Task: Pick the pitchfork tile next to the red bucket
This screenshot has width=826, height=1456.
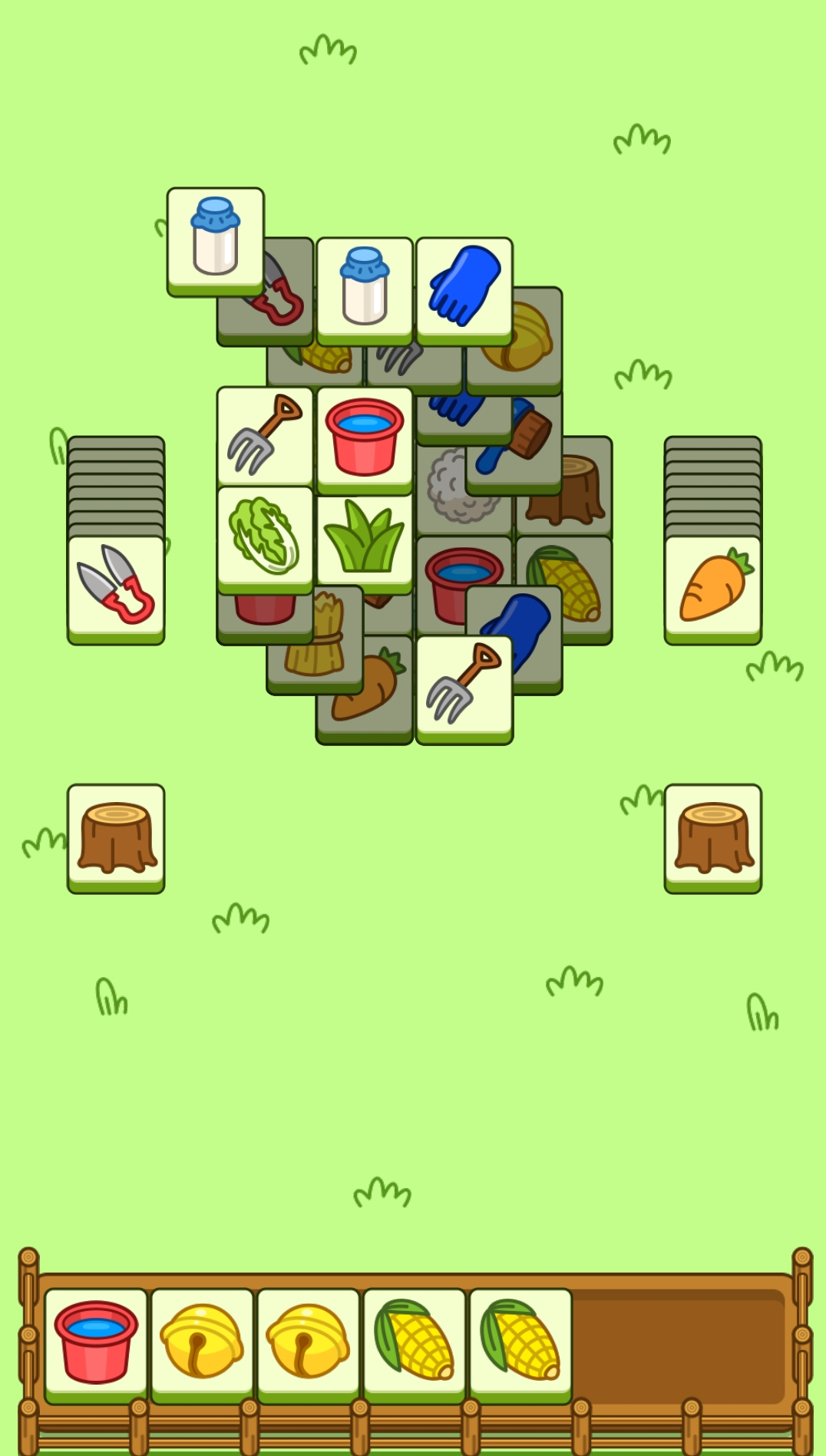Action: (x=265, y=437)
